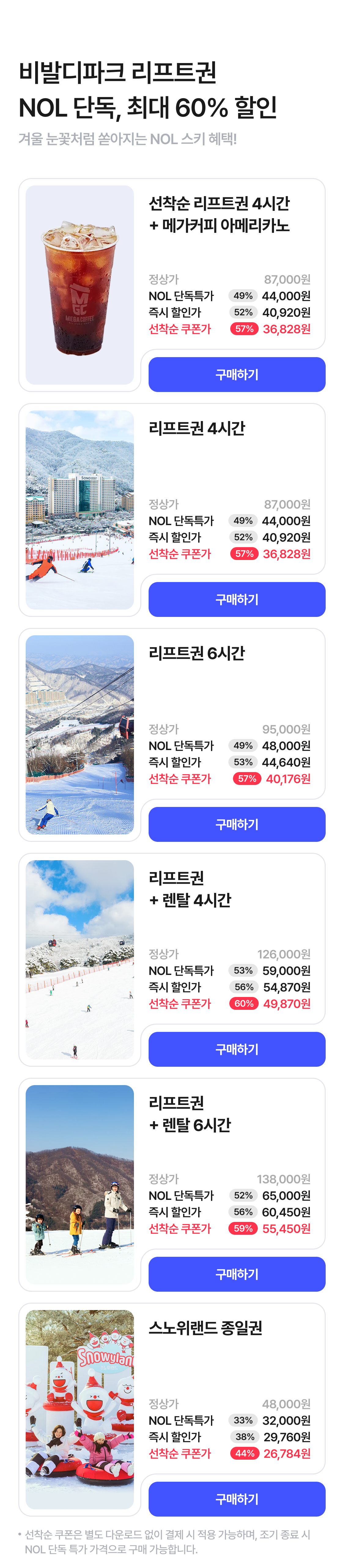Purchase the 리프트권 6시간 ticket
This screenshot has width=344, height=1568.
pyautogui.click(x=236, y=823)
